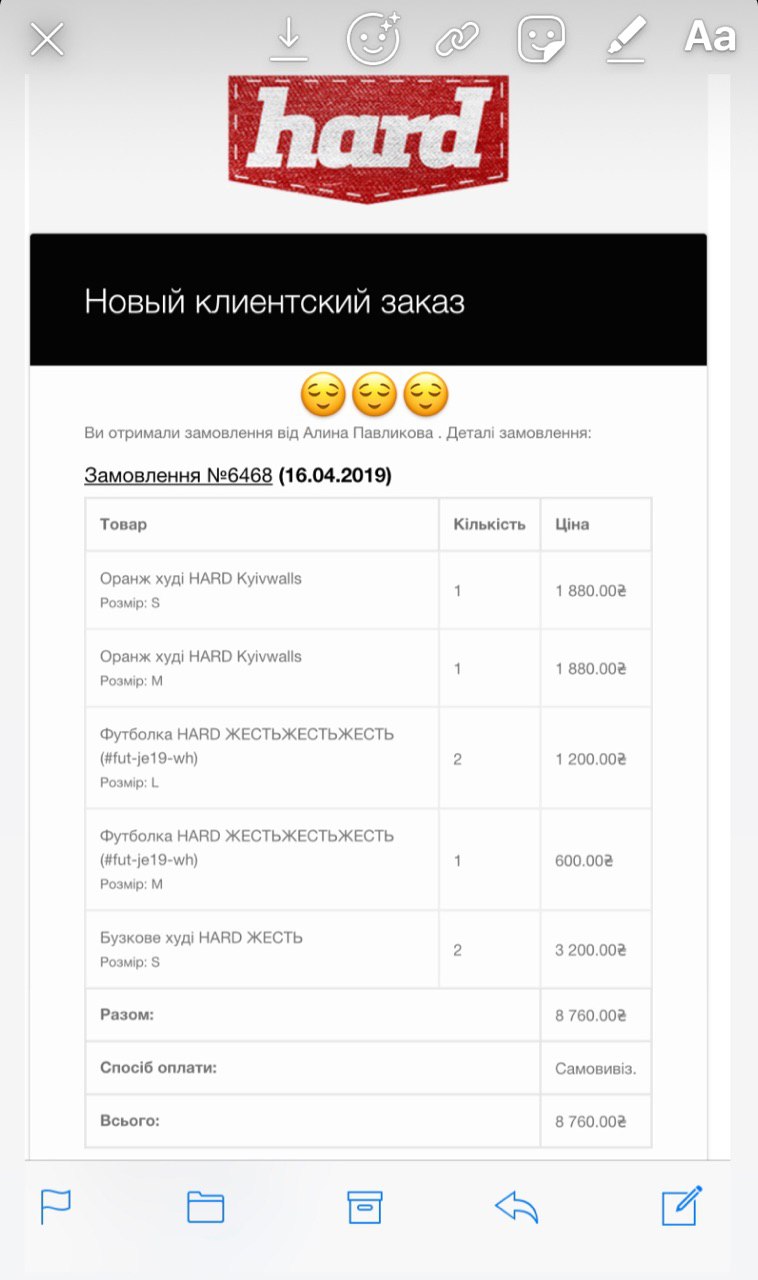Screen dimensions: 758x1280
Task: Open the face effects filter
Action: (x=373, y=39)
